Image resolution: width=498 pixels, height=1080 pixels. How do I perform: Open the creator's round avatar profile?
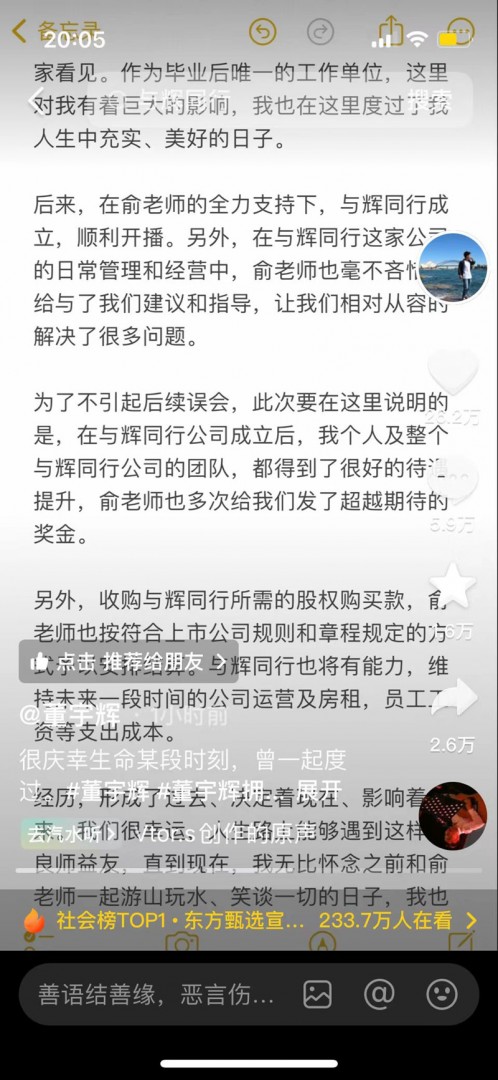coord(453,267)
